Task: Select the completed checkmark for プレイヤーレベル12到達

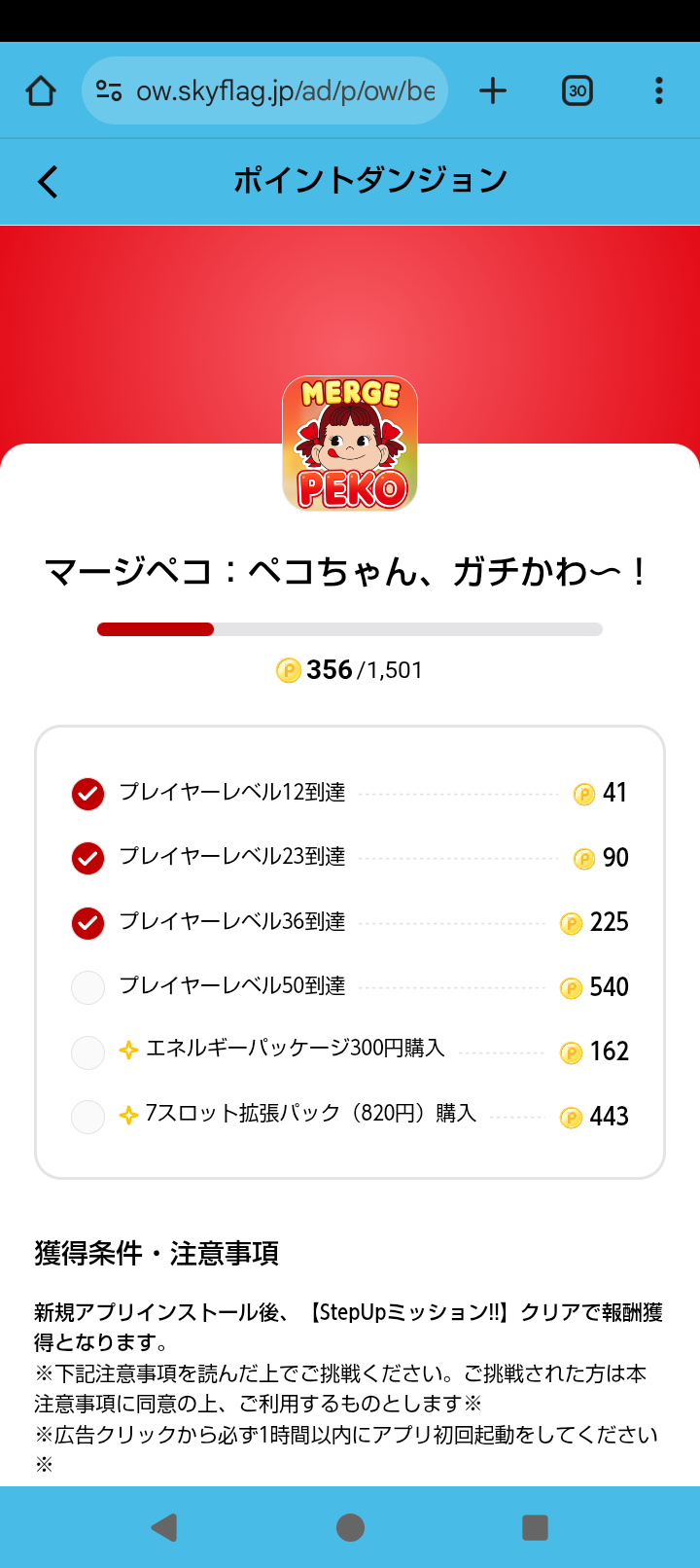Action: (x=87, y=794)
